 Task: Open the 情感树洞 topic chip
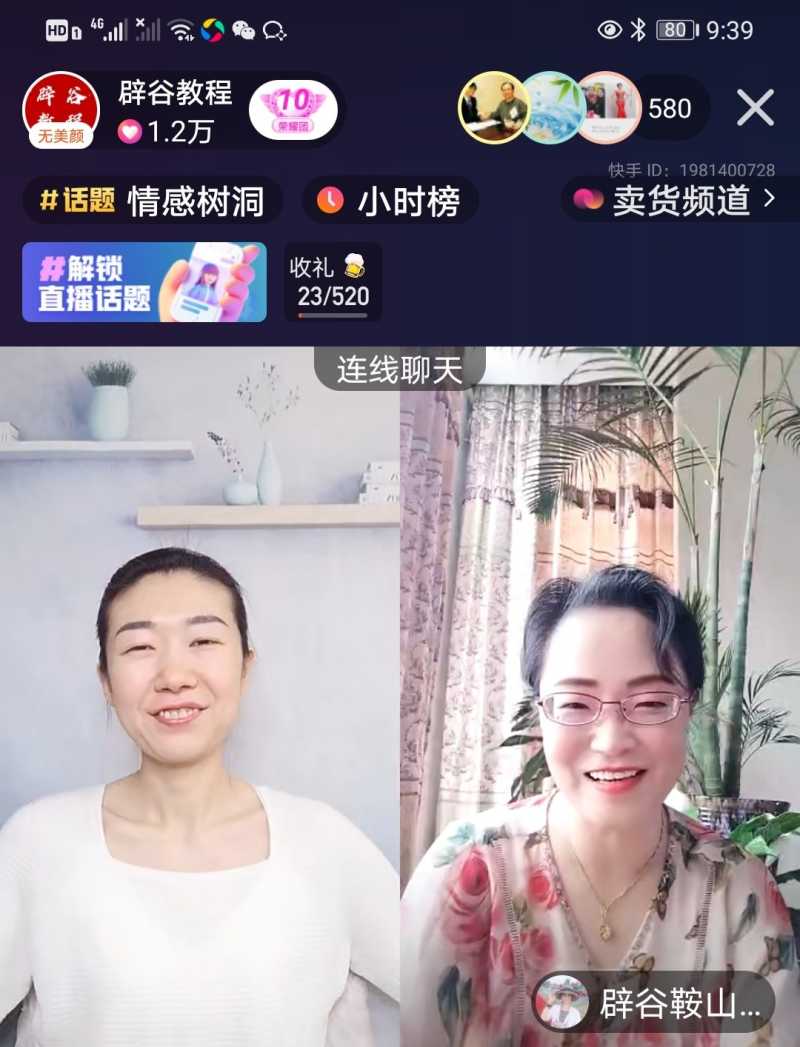[153, 201]
